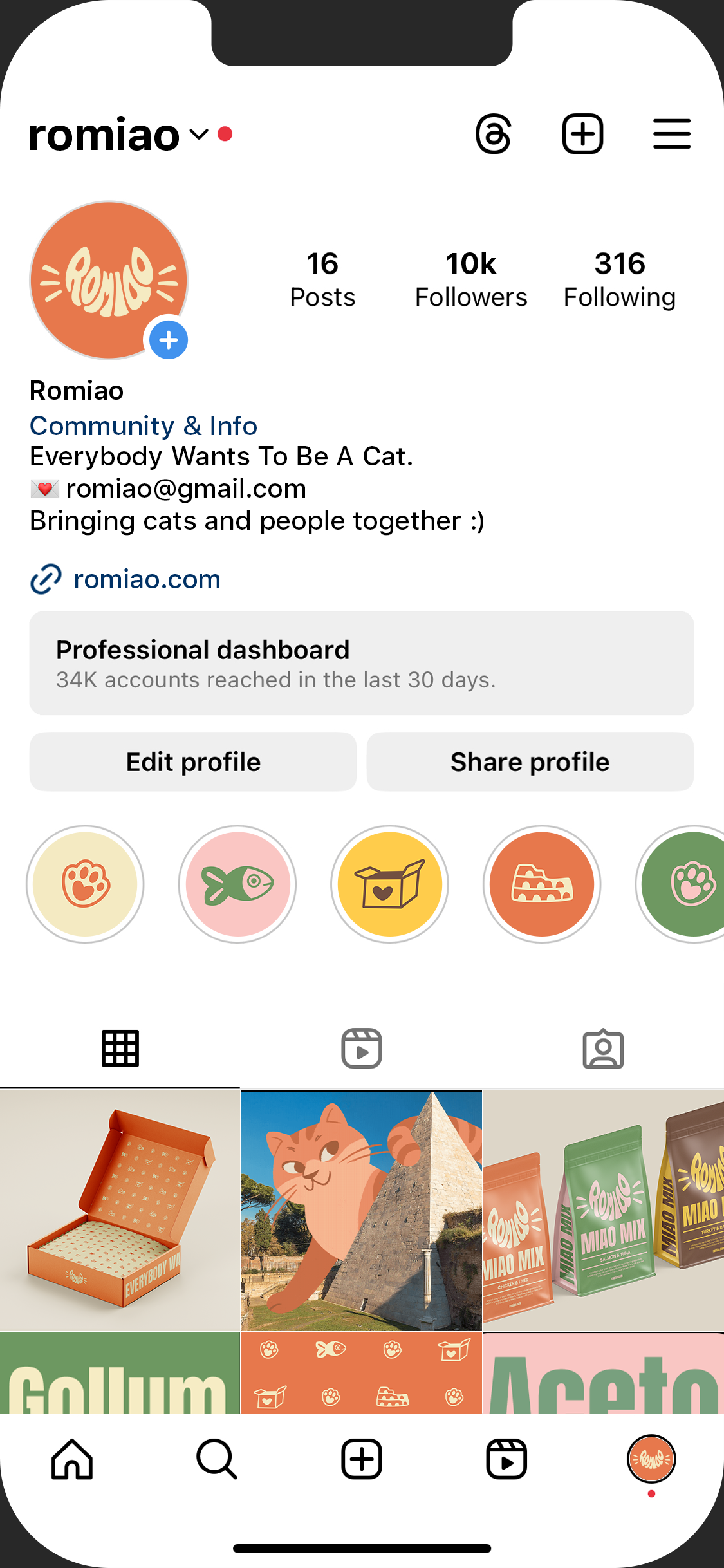Open the Professional dashboard panel
The height and width of the screenshot is (1568, 724).
[x=362, y=663]
